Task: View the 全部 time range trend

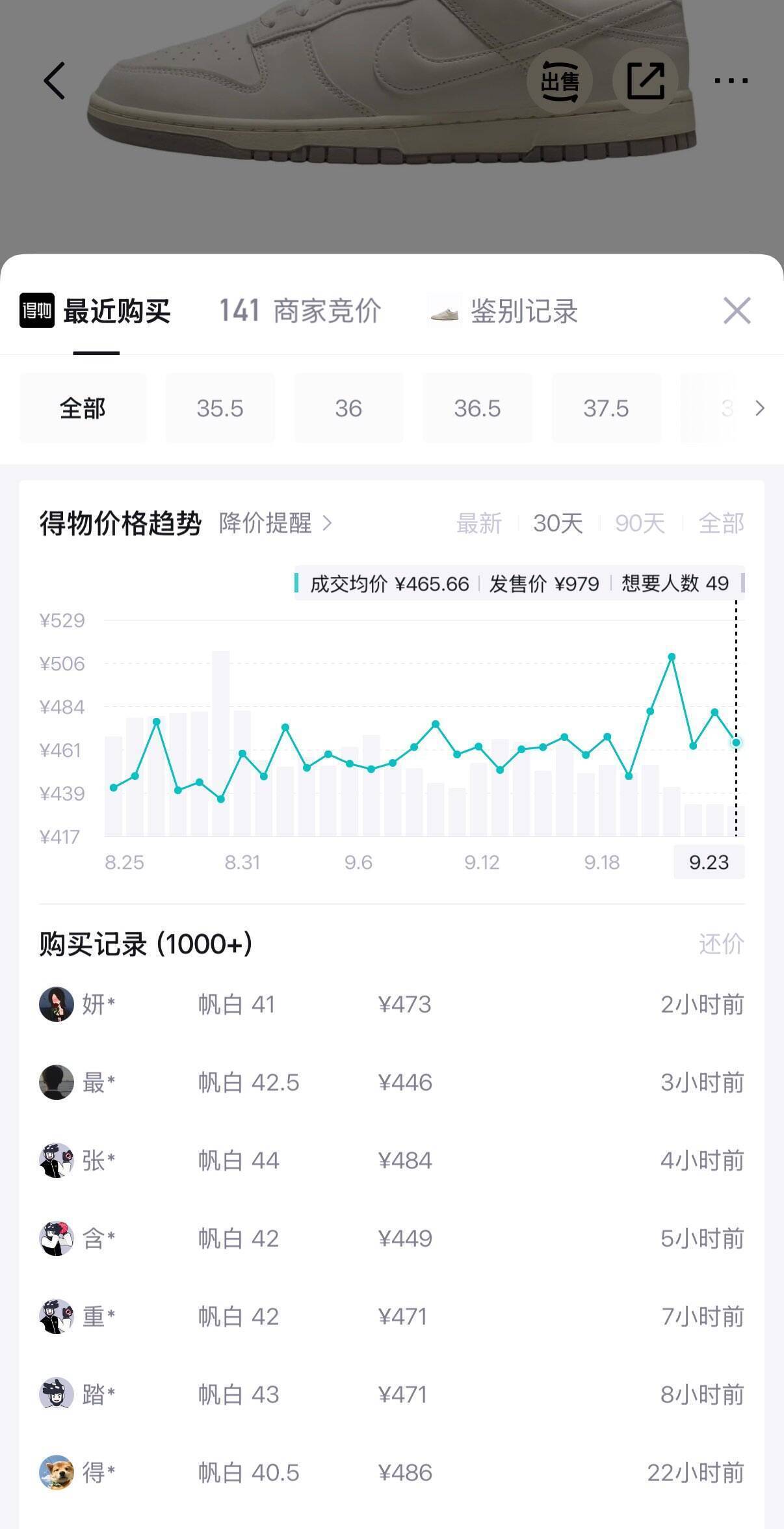Action: click(721, 523)
